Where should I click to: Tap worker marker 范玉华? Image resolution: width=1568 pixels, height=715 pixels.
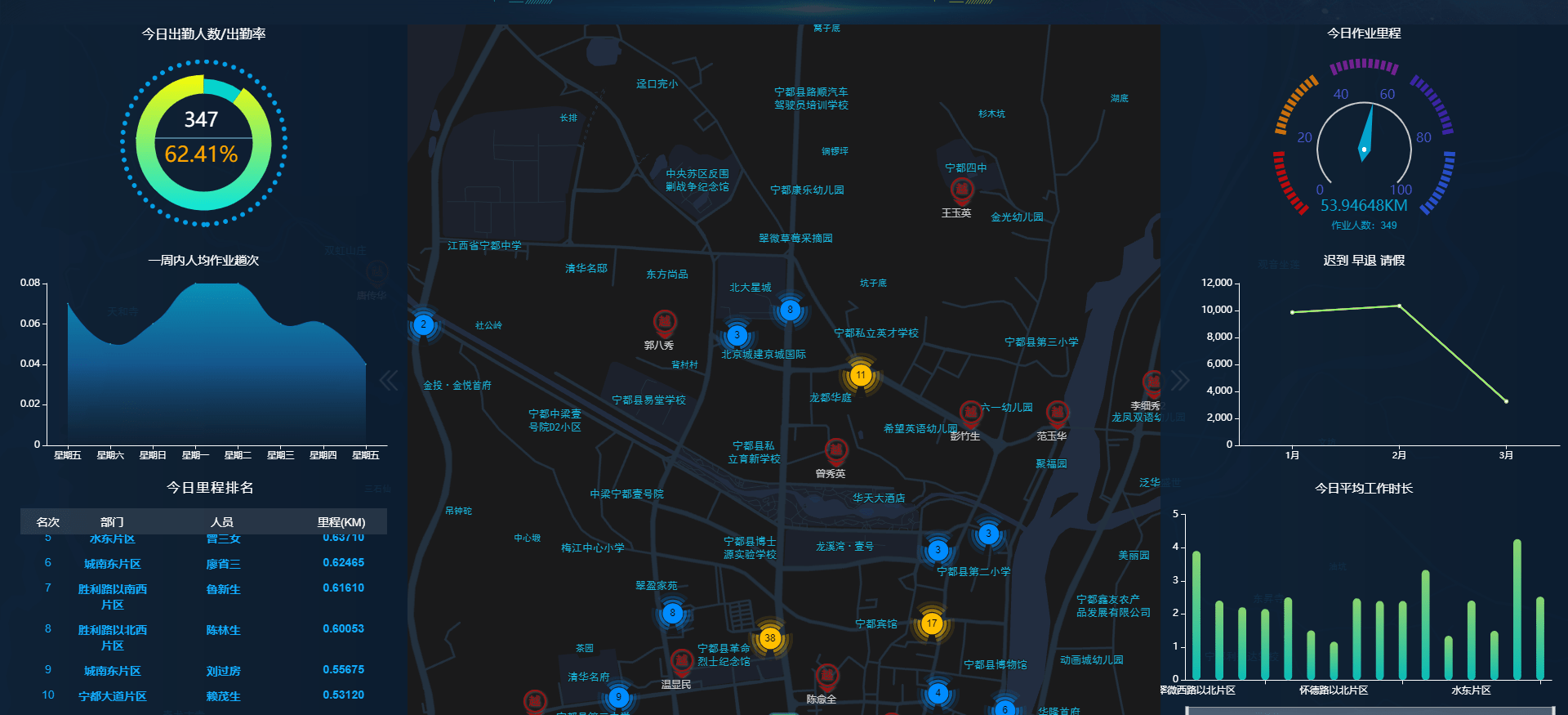pos(1057,413)
